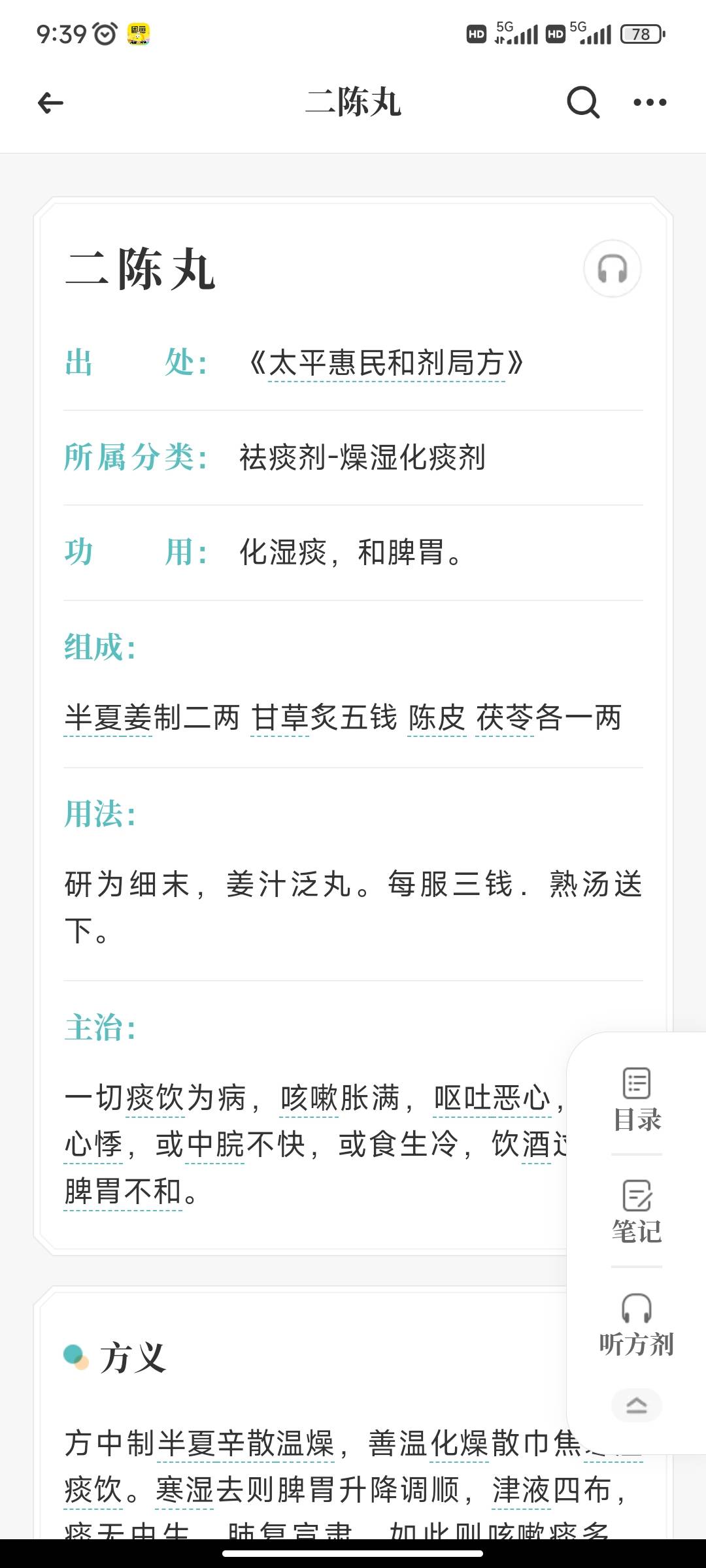Check the battery indicator showing 78
The height and width of the screenshot is (1568, 706).
tap(642, 35)
